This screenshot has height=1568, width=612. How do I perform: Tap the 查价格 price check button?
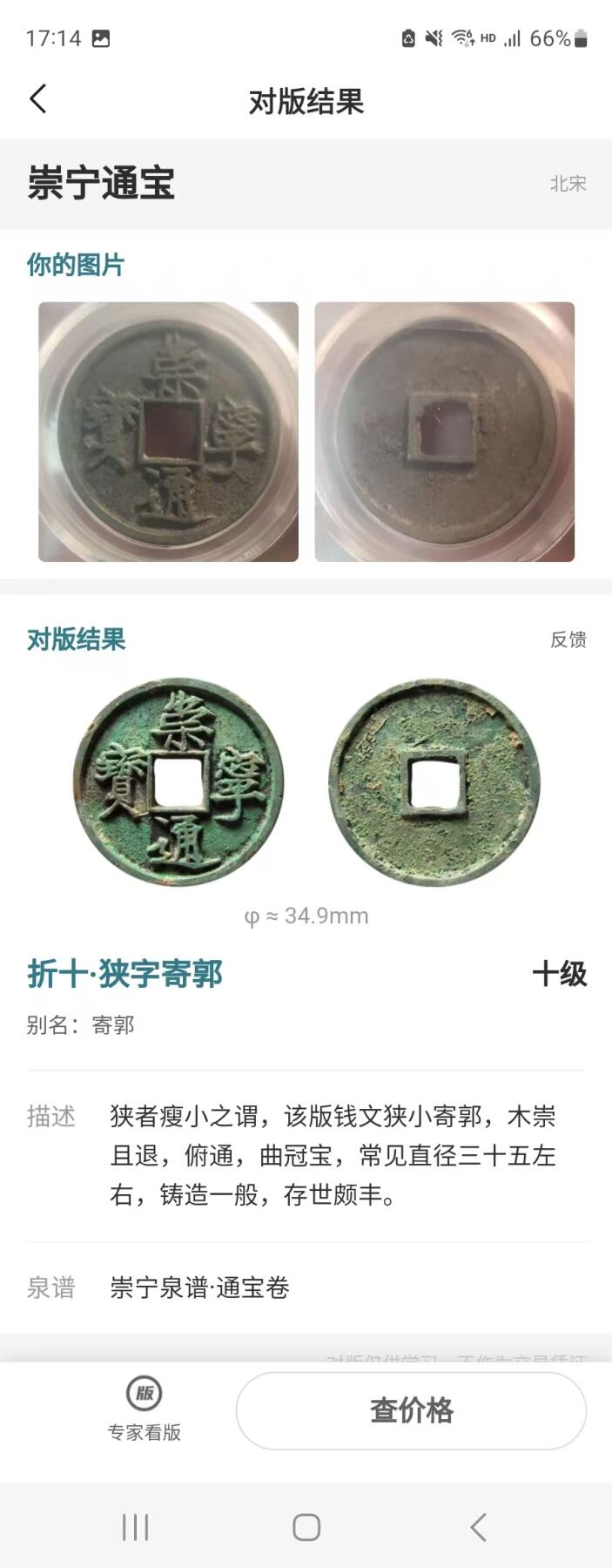click(411, 1410)
